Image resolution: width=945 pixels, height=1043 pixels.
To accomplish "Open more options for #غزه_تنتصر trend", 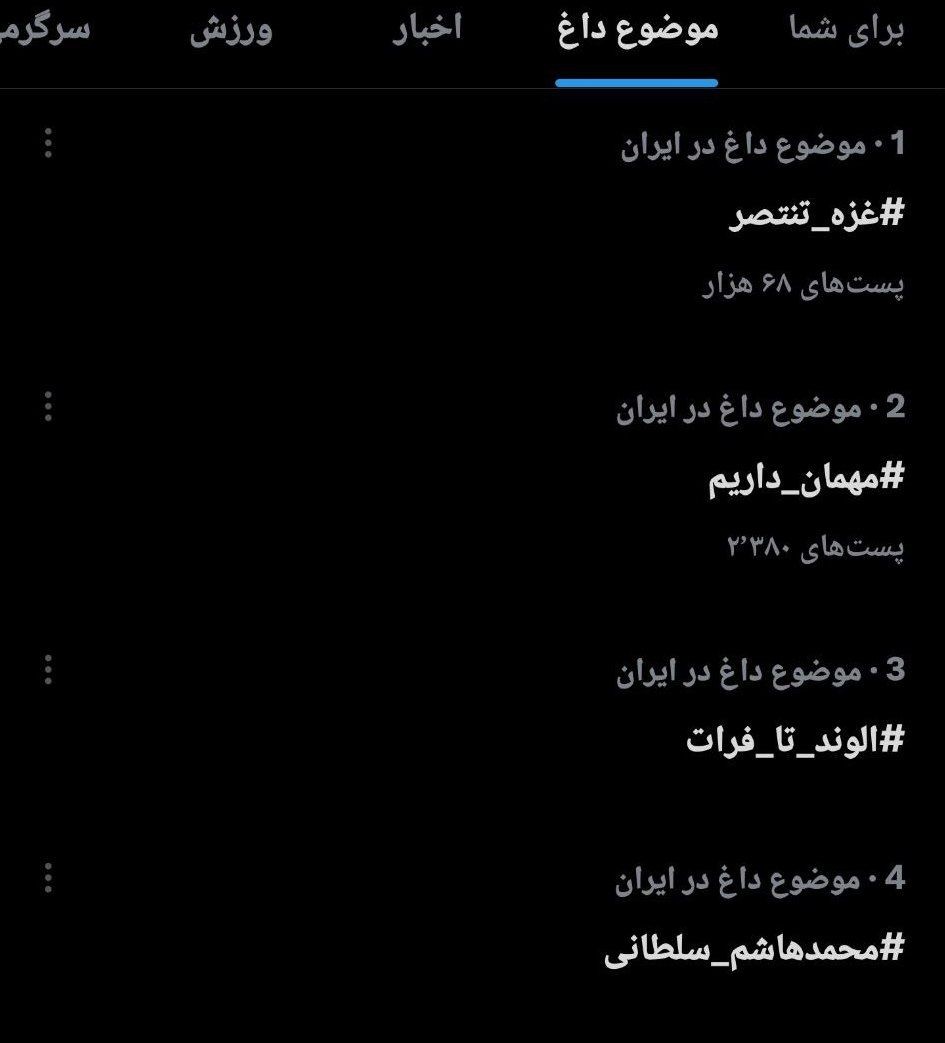I will [48, 144].
